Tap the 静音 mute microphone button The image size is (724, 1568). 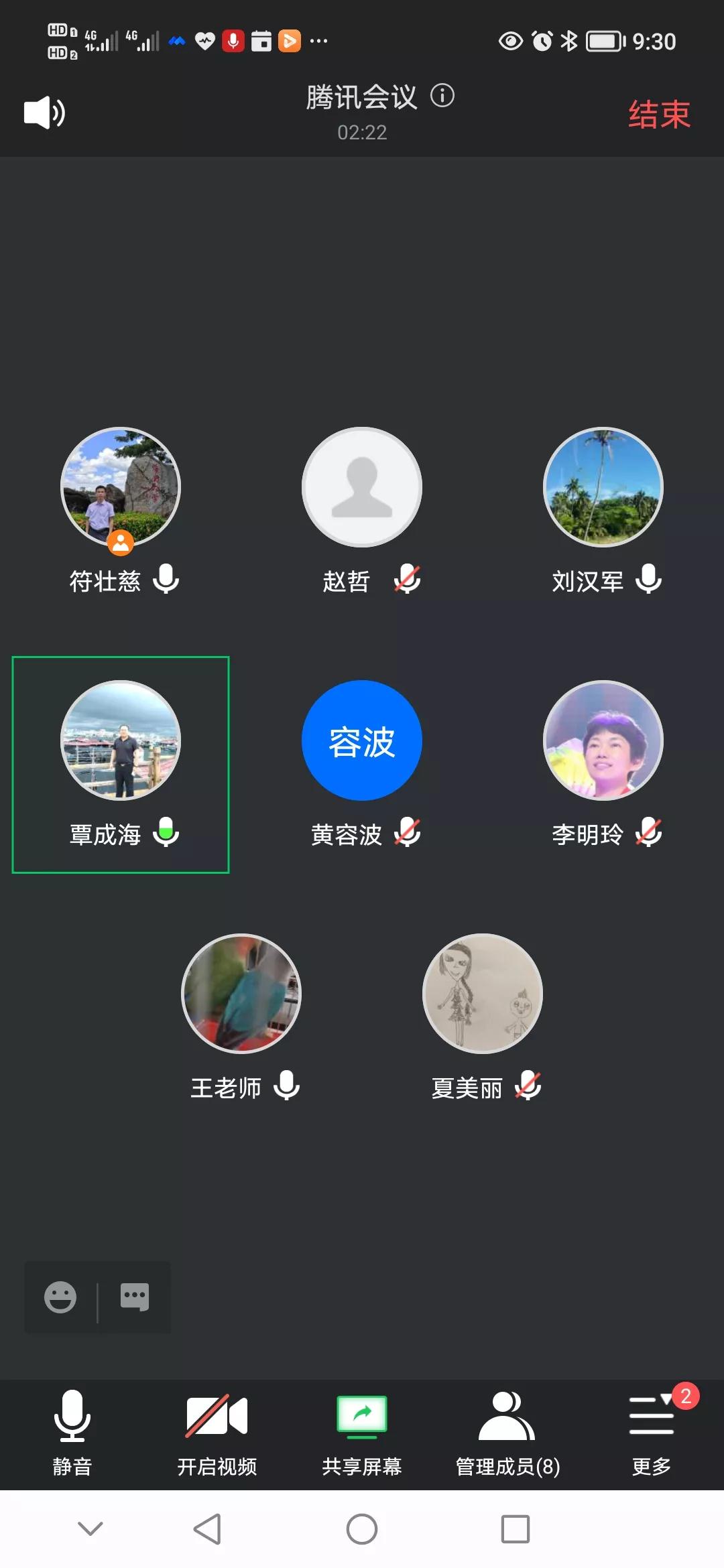[72, 1432]
